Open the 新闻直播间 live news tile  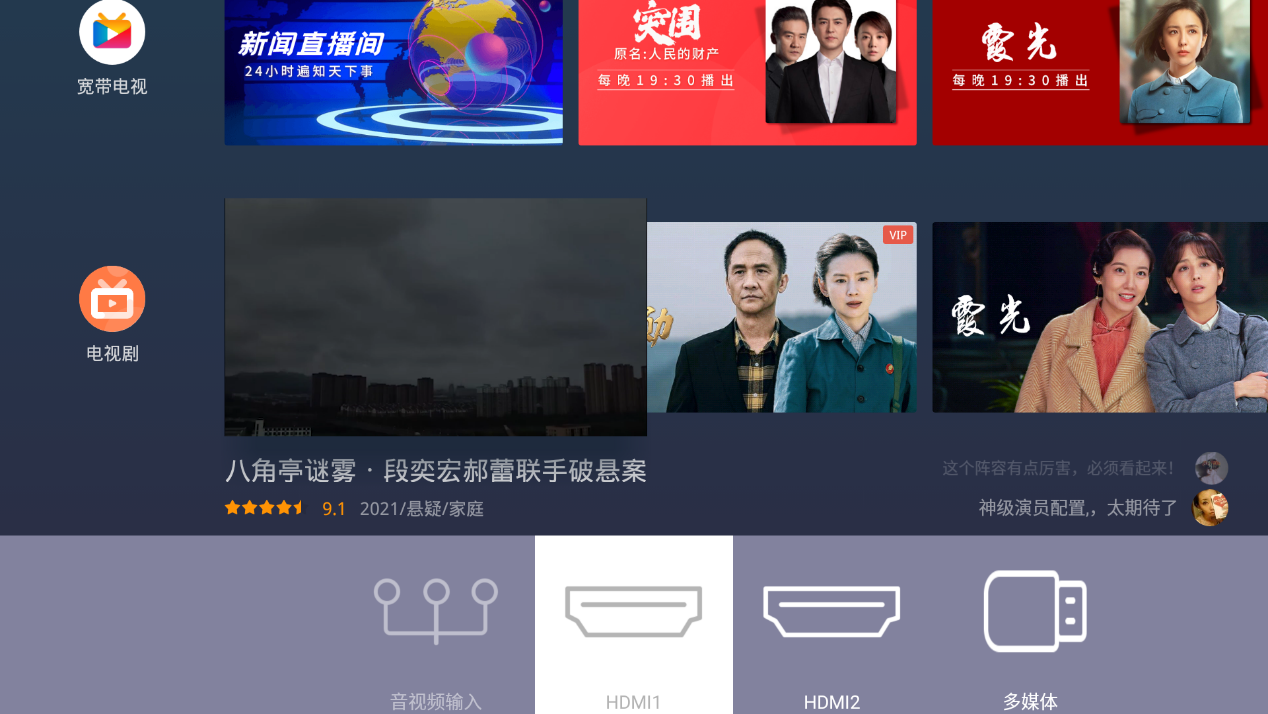[x=393, y=72]
